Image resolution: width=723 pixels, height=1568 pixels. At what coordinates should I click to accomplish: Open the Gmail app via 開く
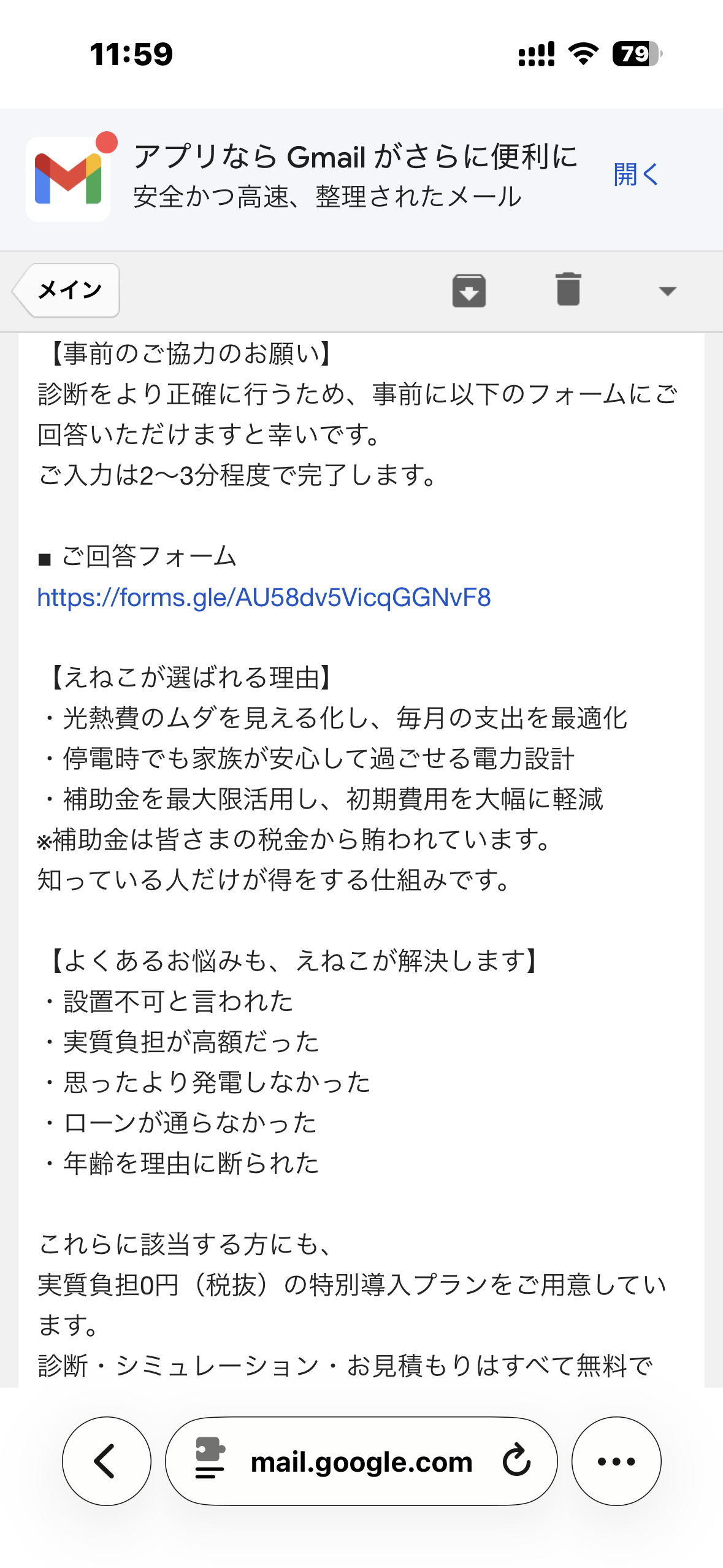tap(635, 175)
